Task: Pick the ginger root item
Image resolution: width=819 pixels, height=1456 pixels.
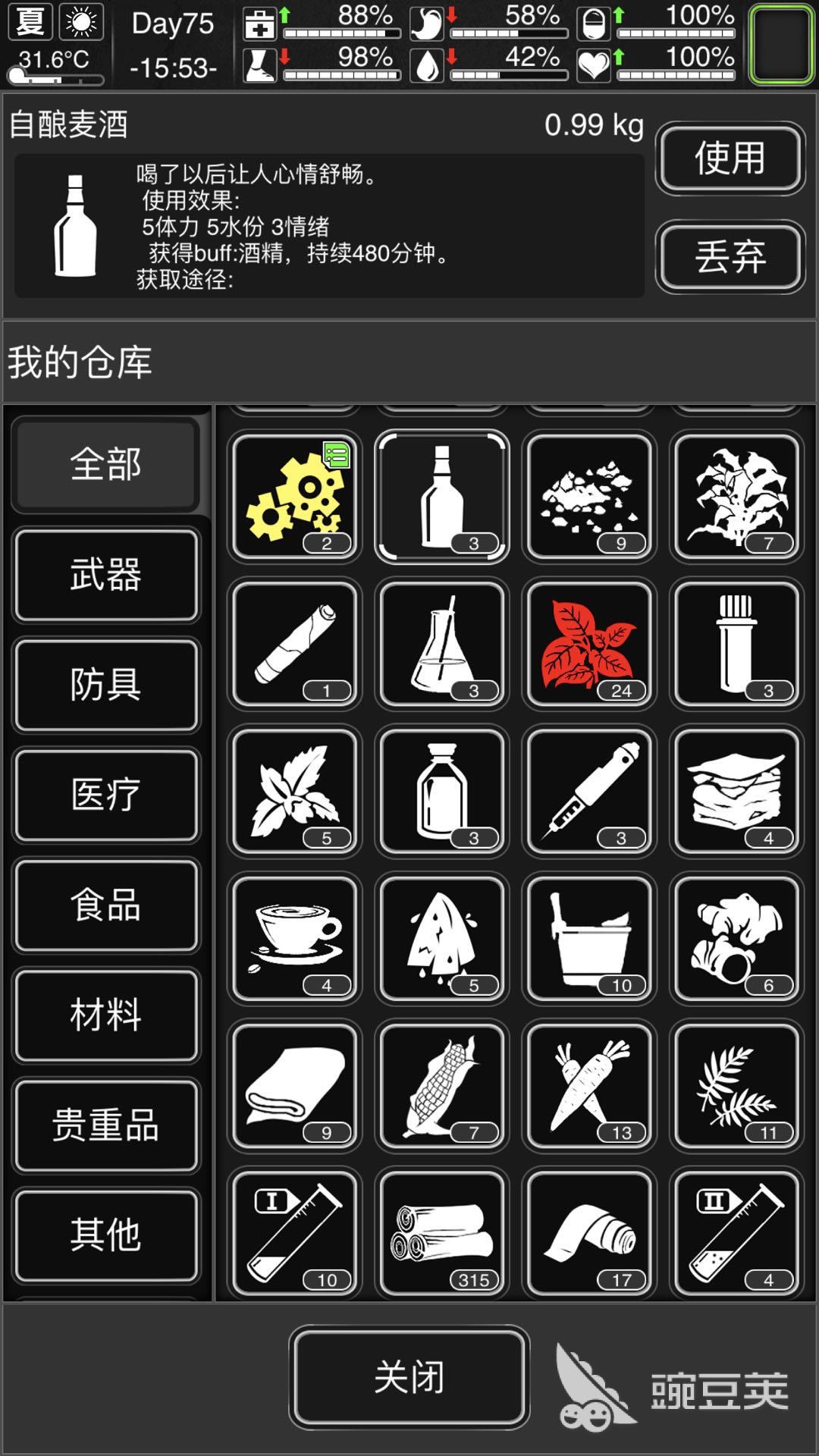Action: pos(736,939)
